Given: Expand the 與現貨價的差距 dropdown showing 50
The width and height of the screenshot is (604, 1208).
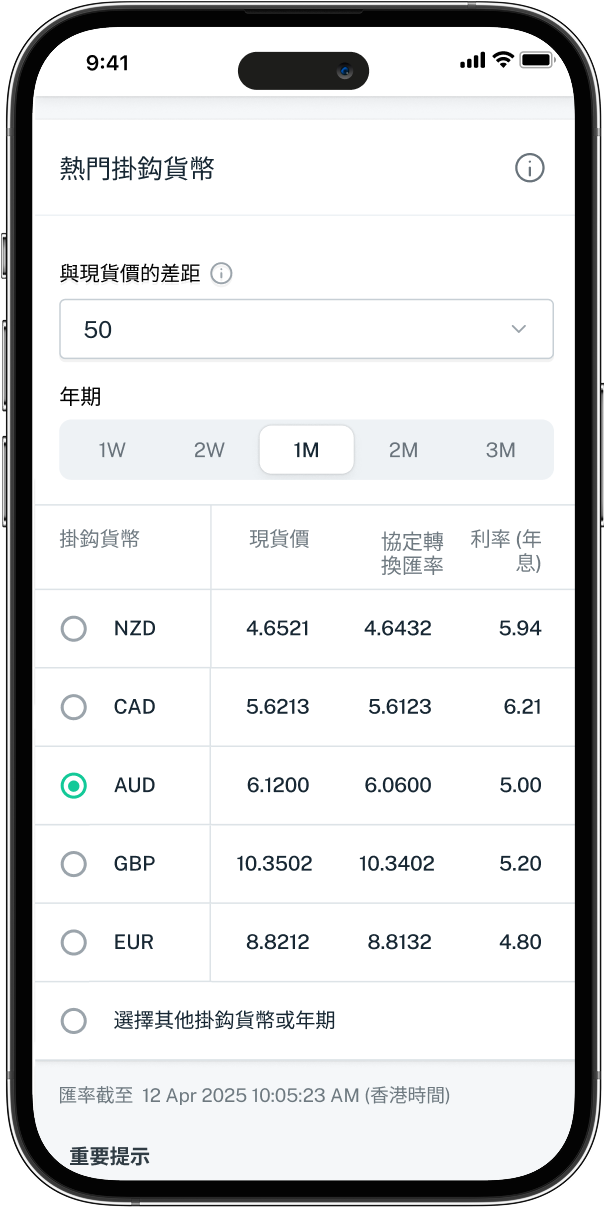Looking at the screenshot, I should [306, 329].
